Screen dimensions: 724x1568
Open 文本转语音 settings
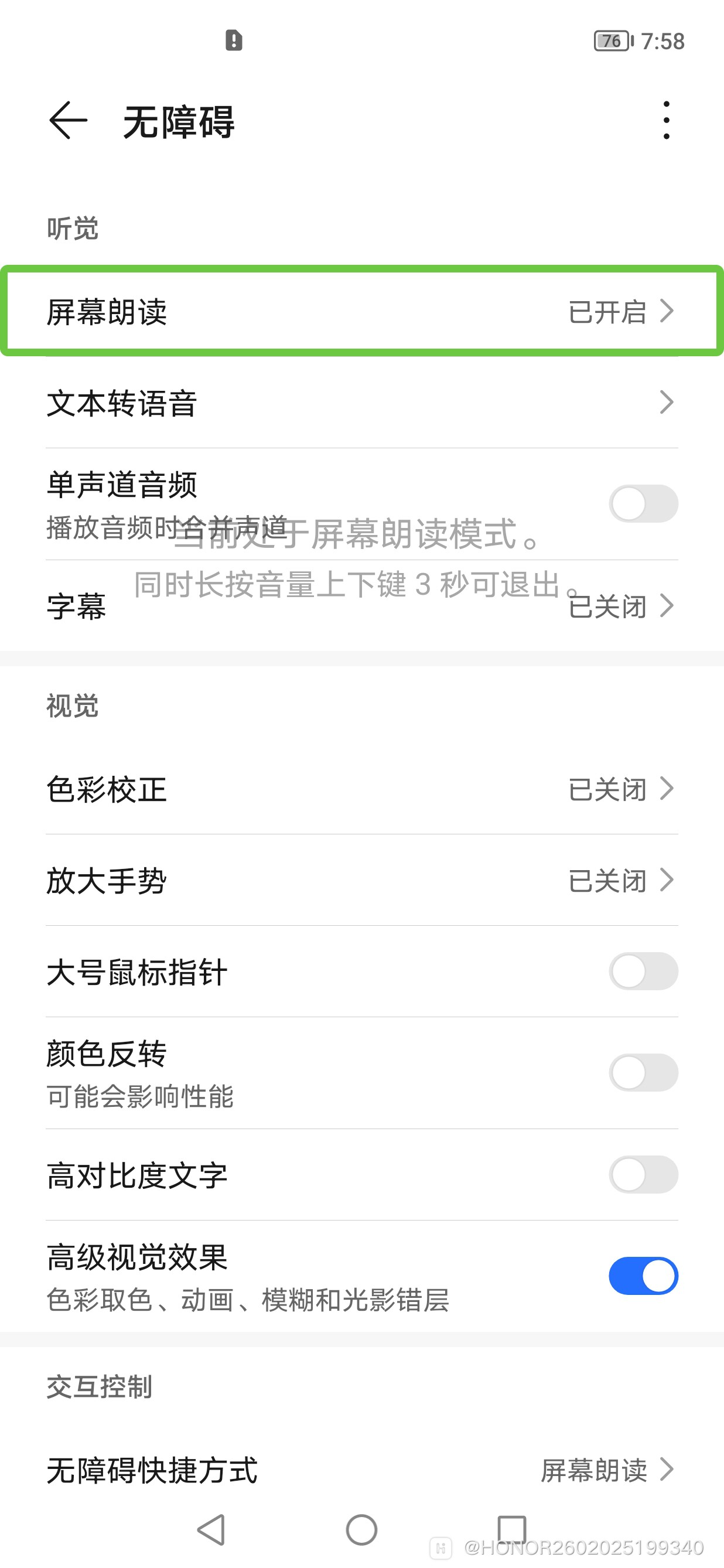(x=362, y=403)
